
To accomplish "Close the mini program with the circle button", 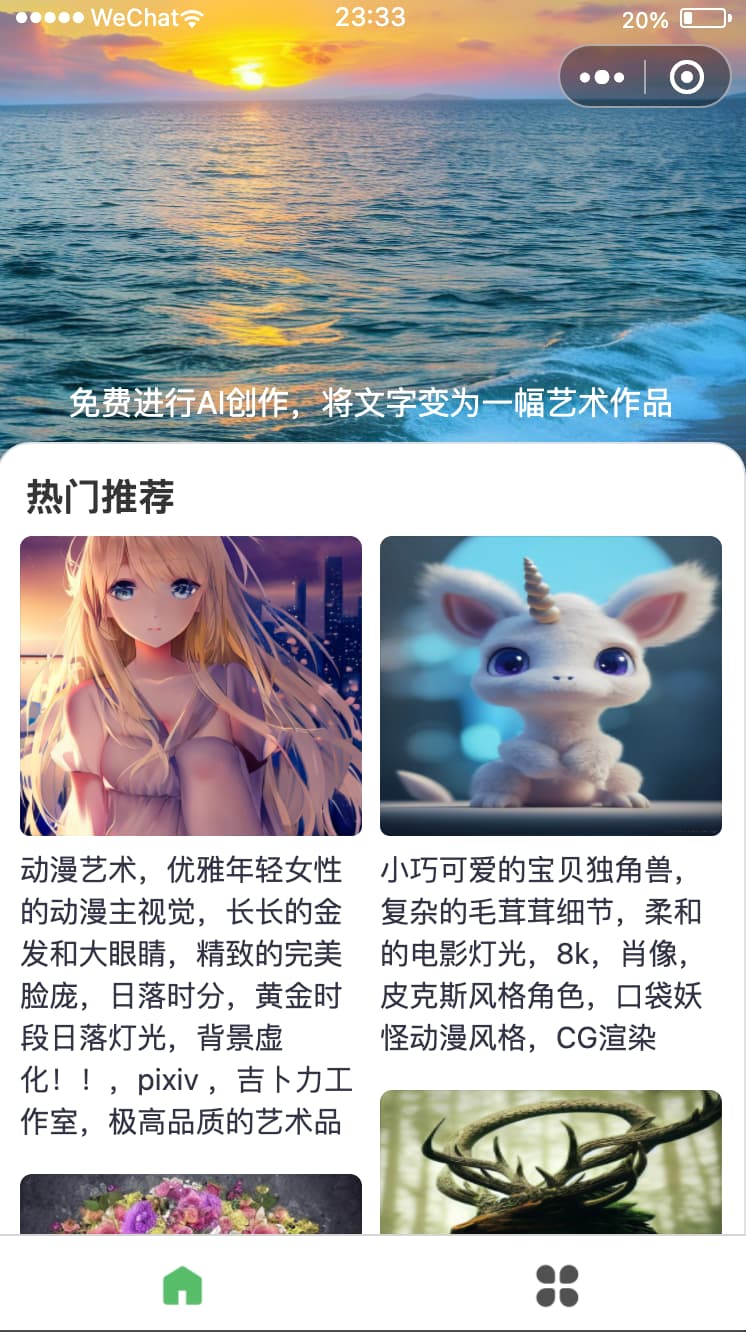I will click(687, 77).
